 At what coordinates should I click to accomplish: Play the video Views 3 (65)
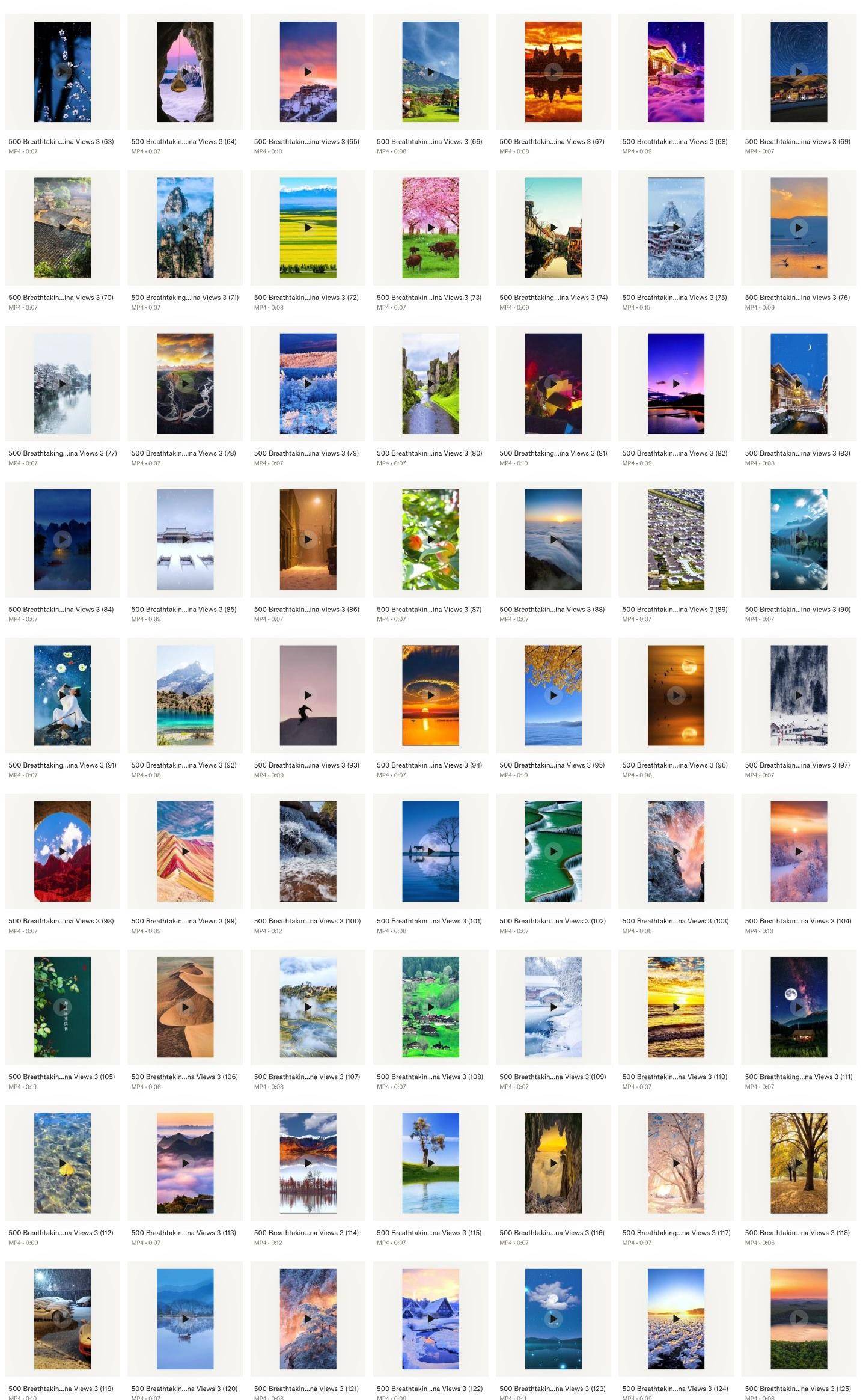(x=308, y=72)
